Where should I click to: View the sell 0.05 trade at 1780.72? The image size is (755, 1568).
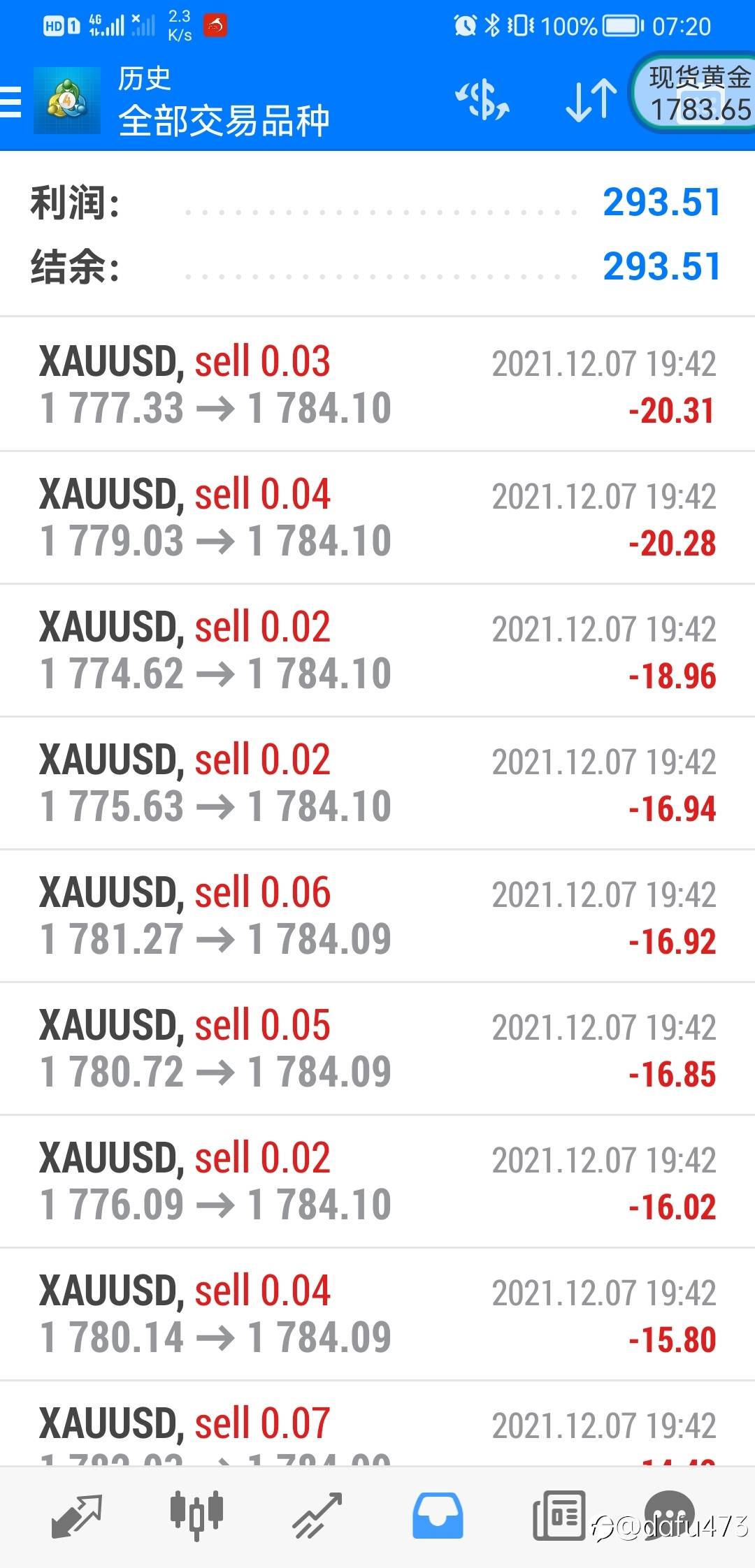click(x=377, y=1048)
